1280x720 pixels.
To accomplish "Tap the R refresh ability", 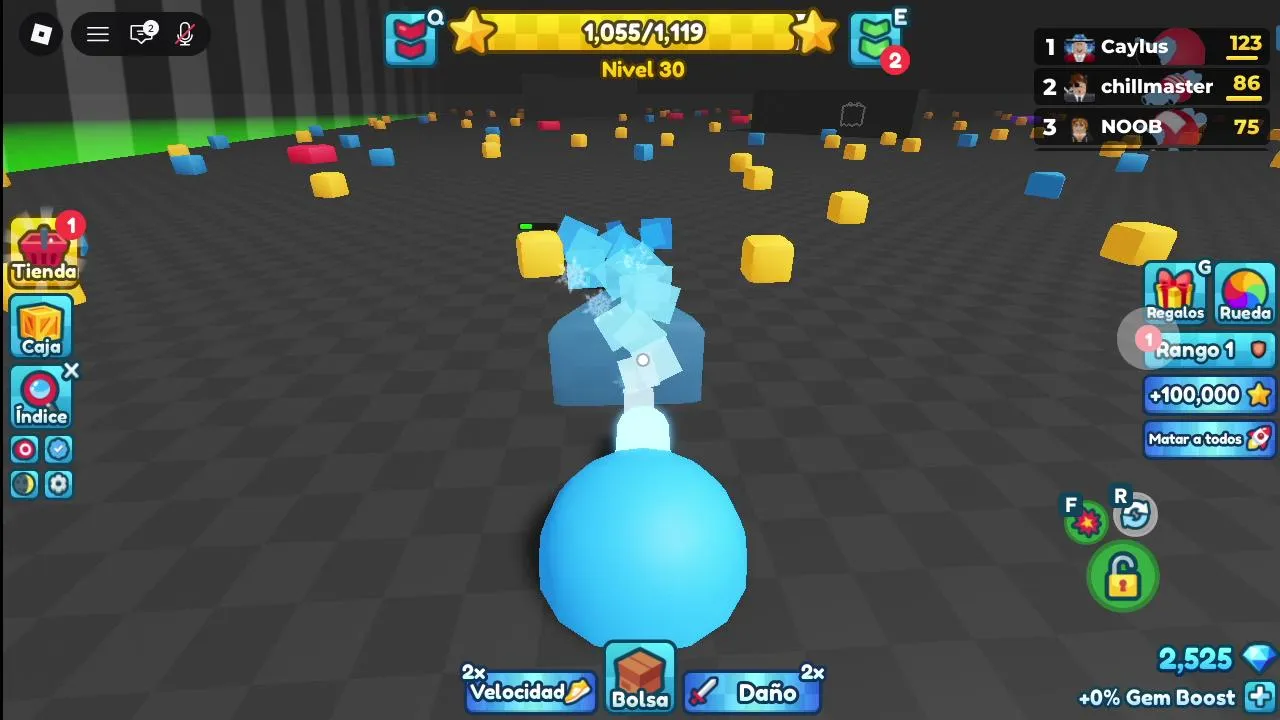I will click(x=1136, y=514).
